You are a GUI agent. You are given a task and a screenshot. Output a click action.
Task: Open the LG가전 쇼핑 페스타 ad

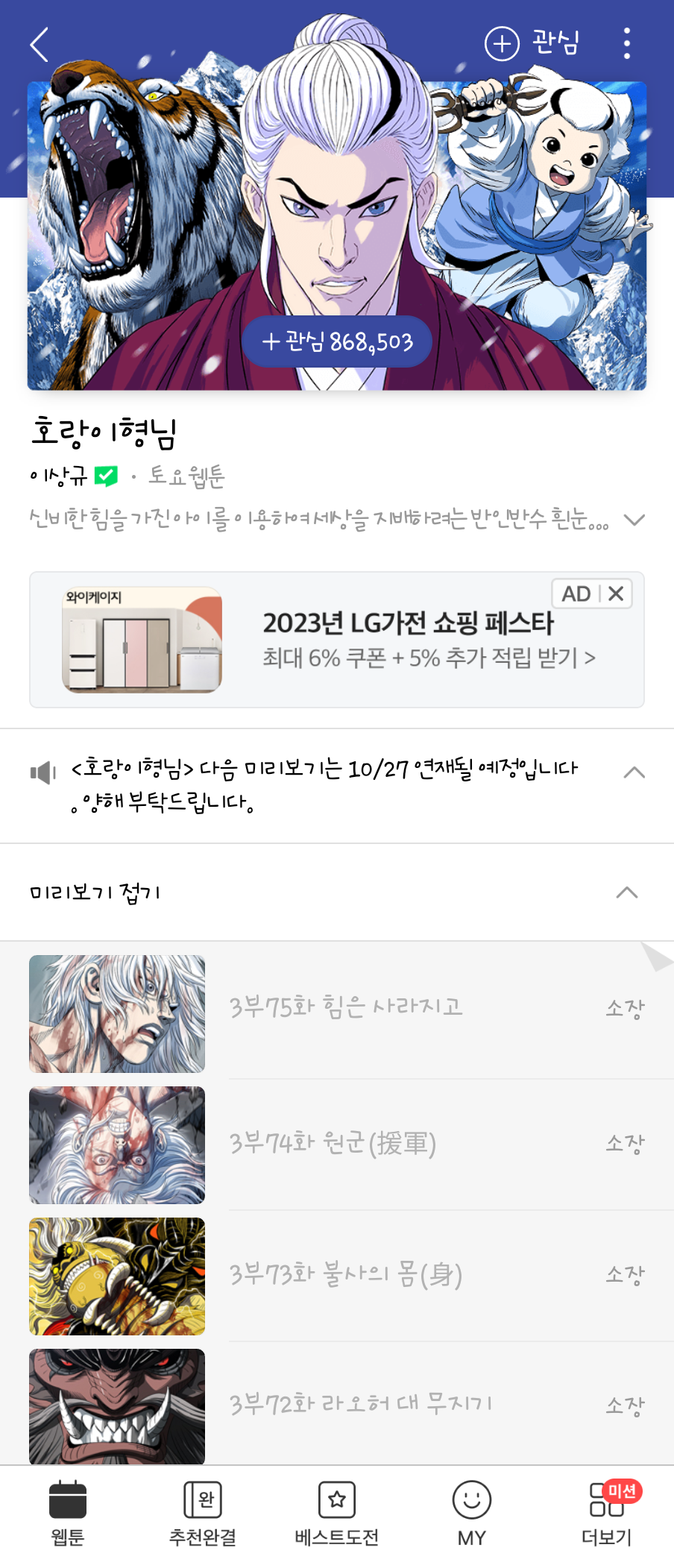click(337, 640)
